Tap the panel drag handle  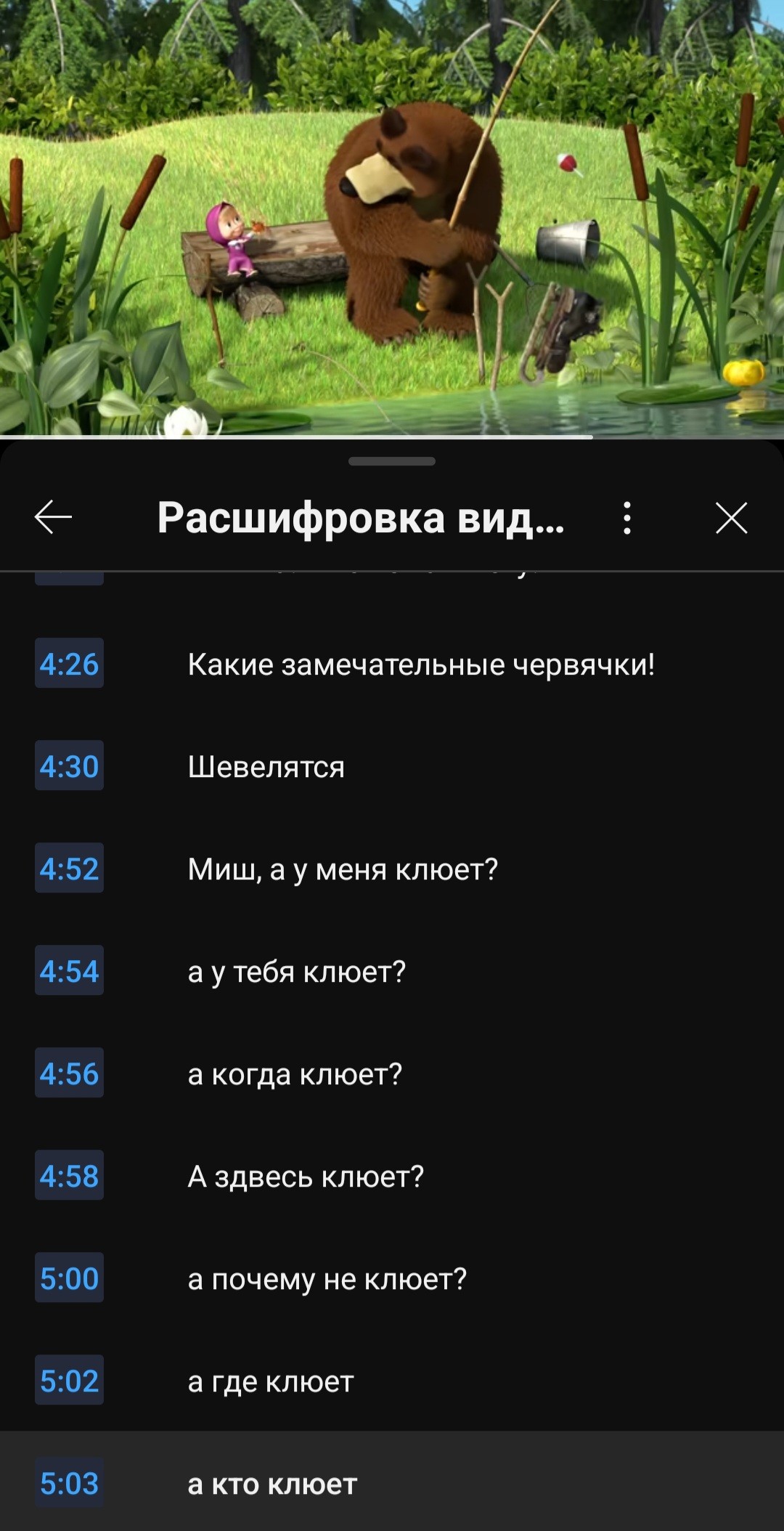(x=392, y=461)
